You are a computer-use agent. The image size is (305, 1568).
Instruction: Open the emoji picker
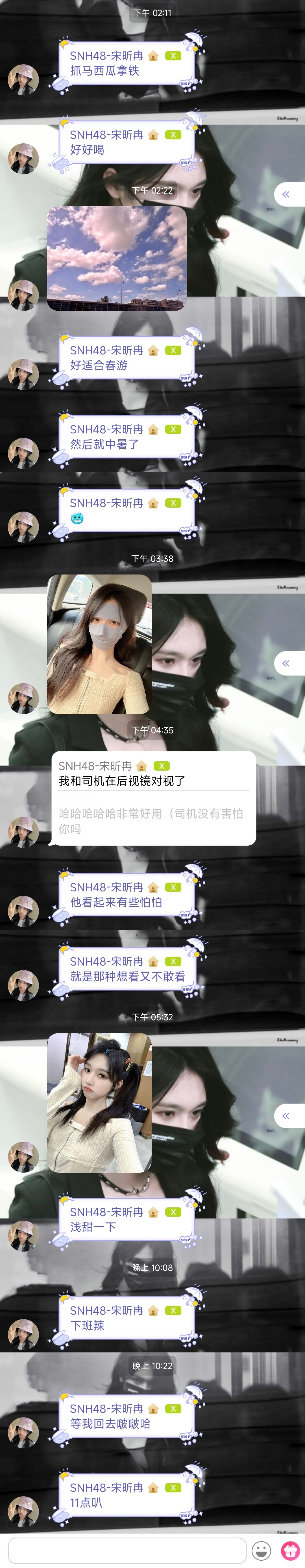coord(261,1550)
